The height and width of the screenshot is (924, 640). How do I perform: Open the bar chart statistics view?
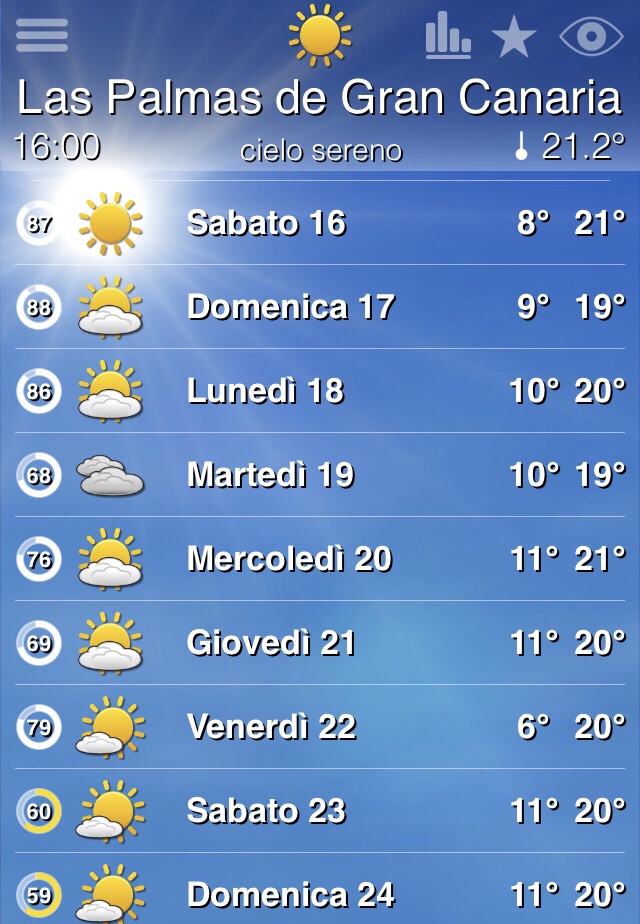pyautogui.click(x=447, y=36)
